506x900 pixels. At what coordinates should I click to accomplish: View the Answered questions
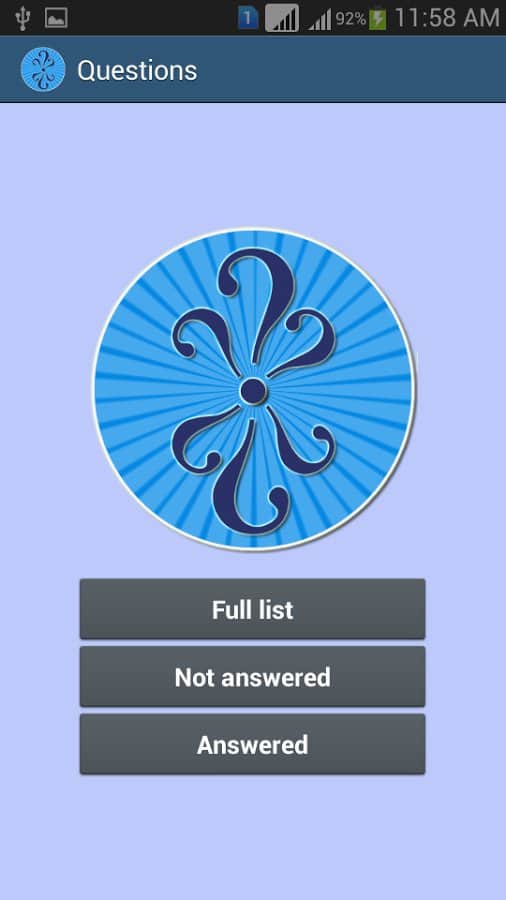tap(252, 744)
